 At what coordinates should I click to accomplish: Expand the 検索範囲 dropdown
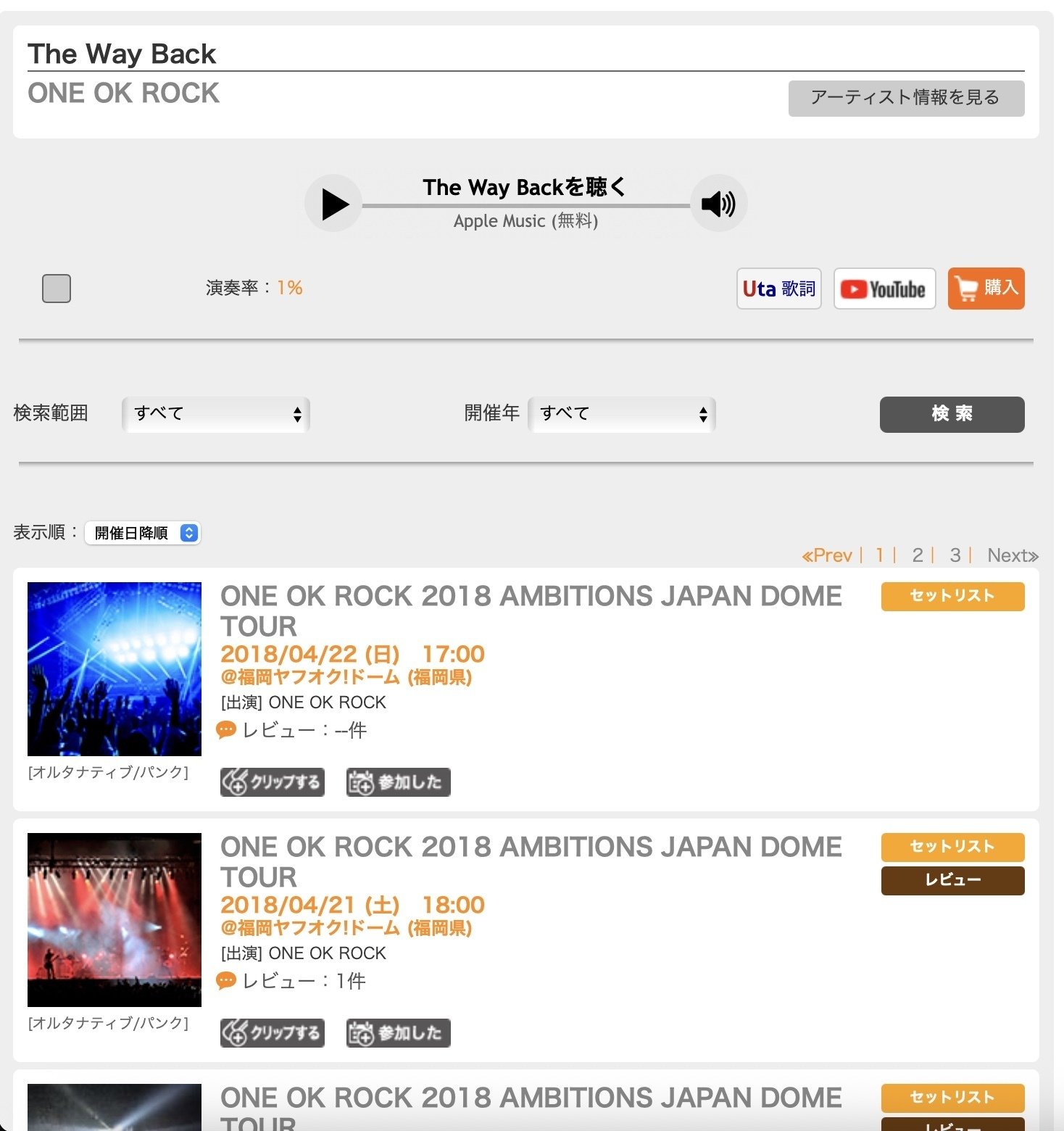click(216, 414)
